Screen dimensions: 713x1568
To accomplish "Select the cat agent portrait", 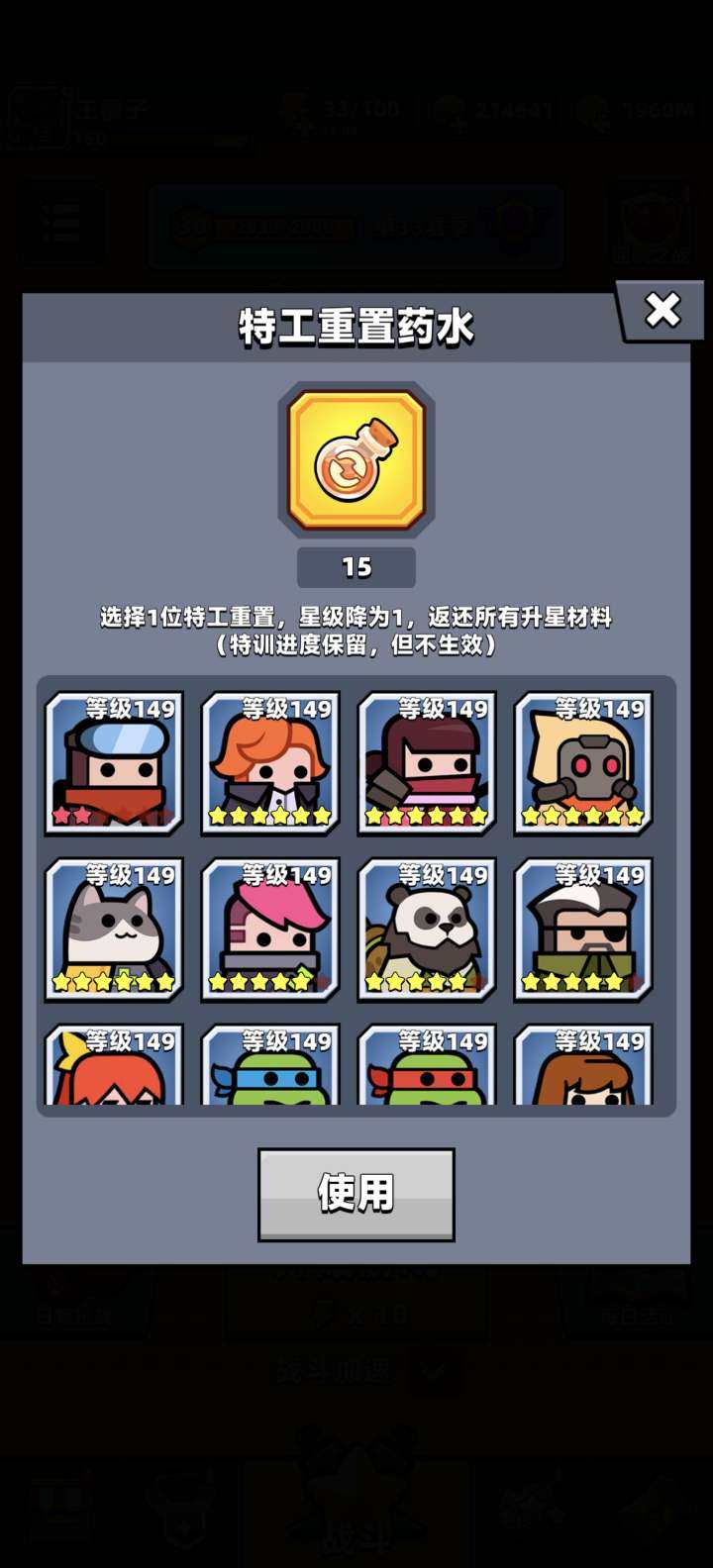I will (111, 931).
